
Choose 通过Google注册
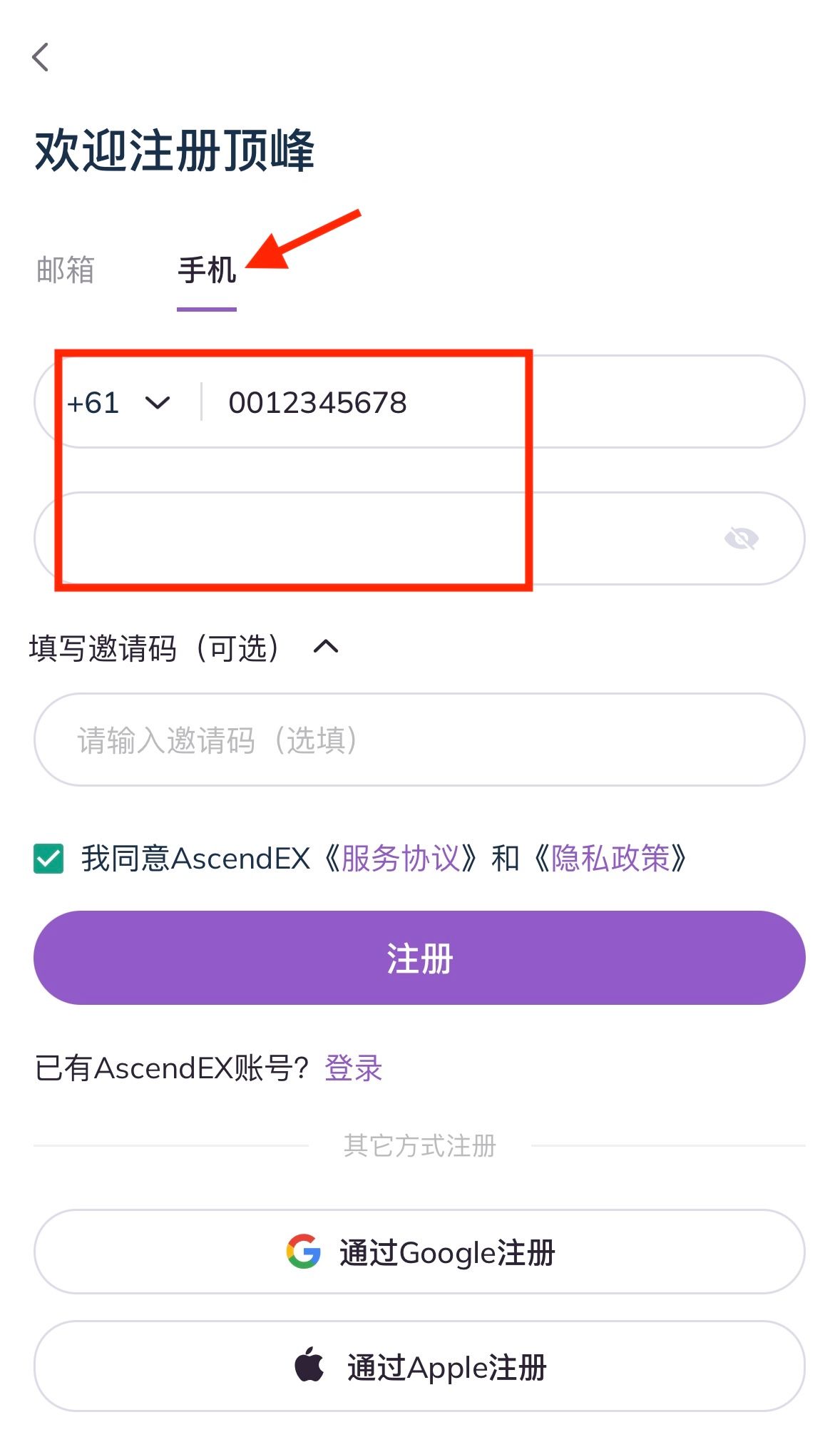[419, 1252]
